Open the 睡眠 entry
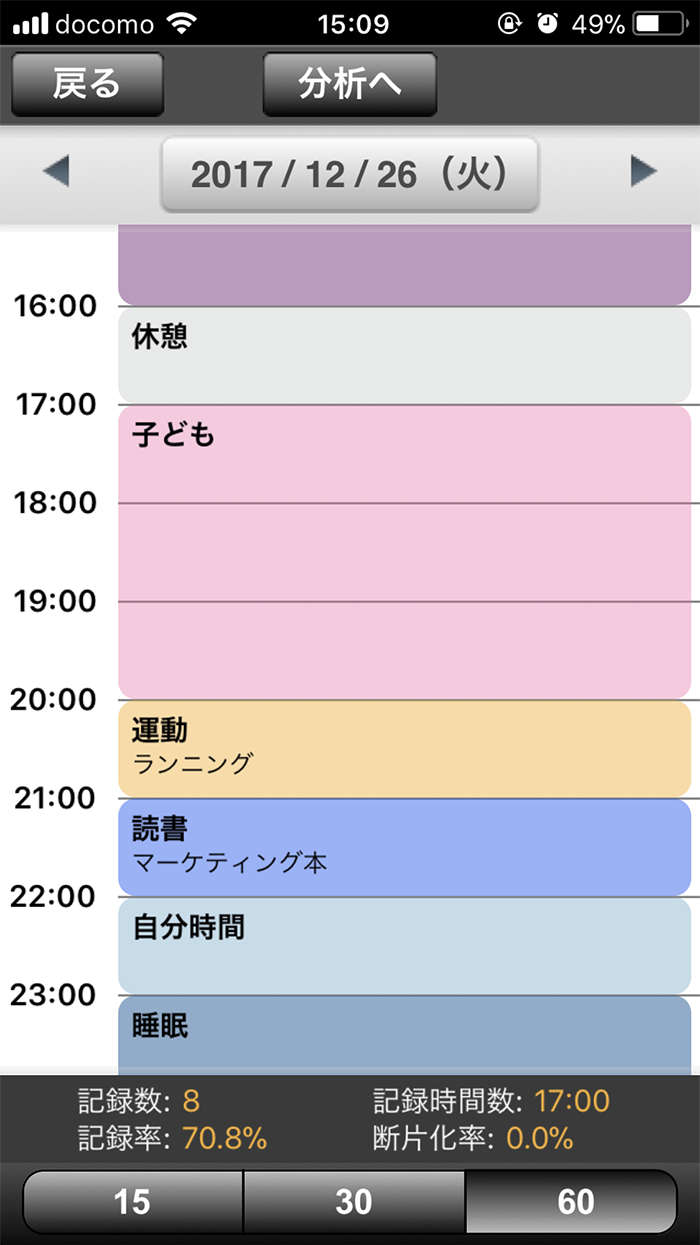 coord(405,1035)
